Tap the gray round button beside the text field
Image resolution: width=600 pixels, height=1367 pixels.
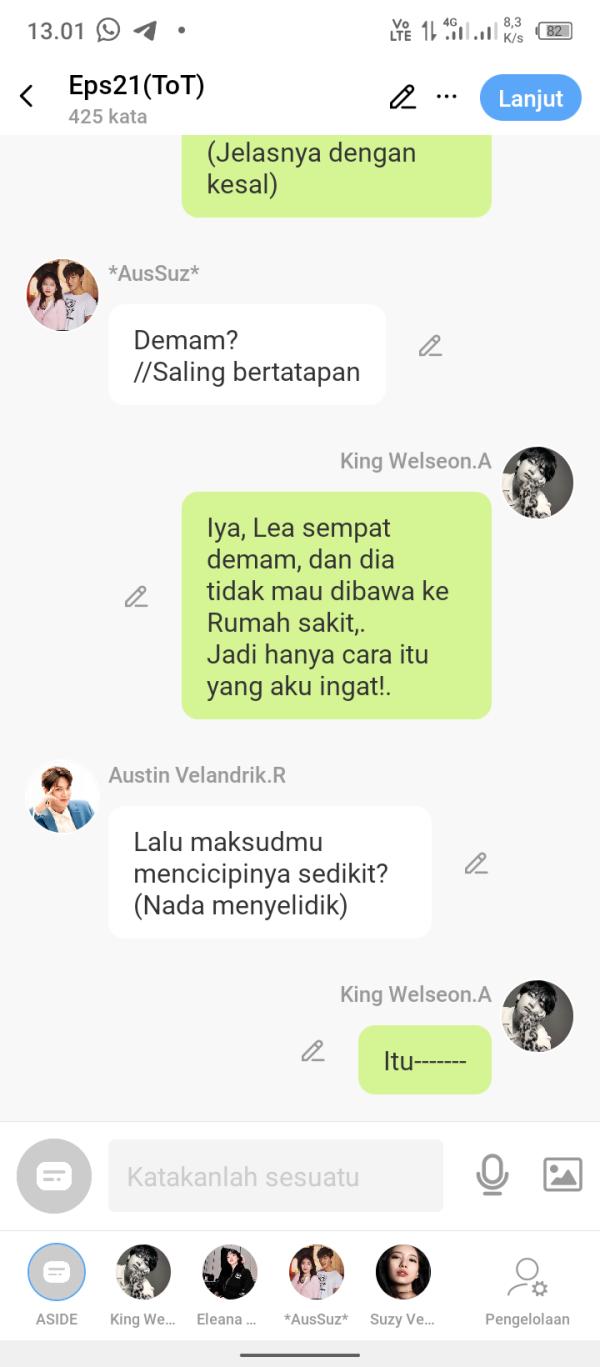point(54,1176)
